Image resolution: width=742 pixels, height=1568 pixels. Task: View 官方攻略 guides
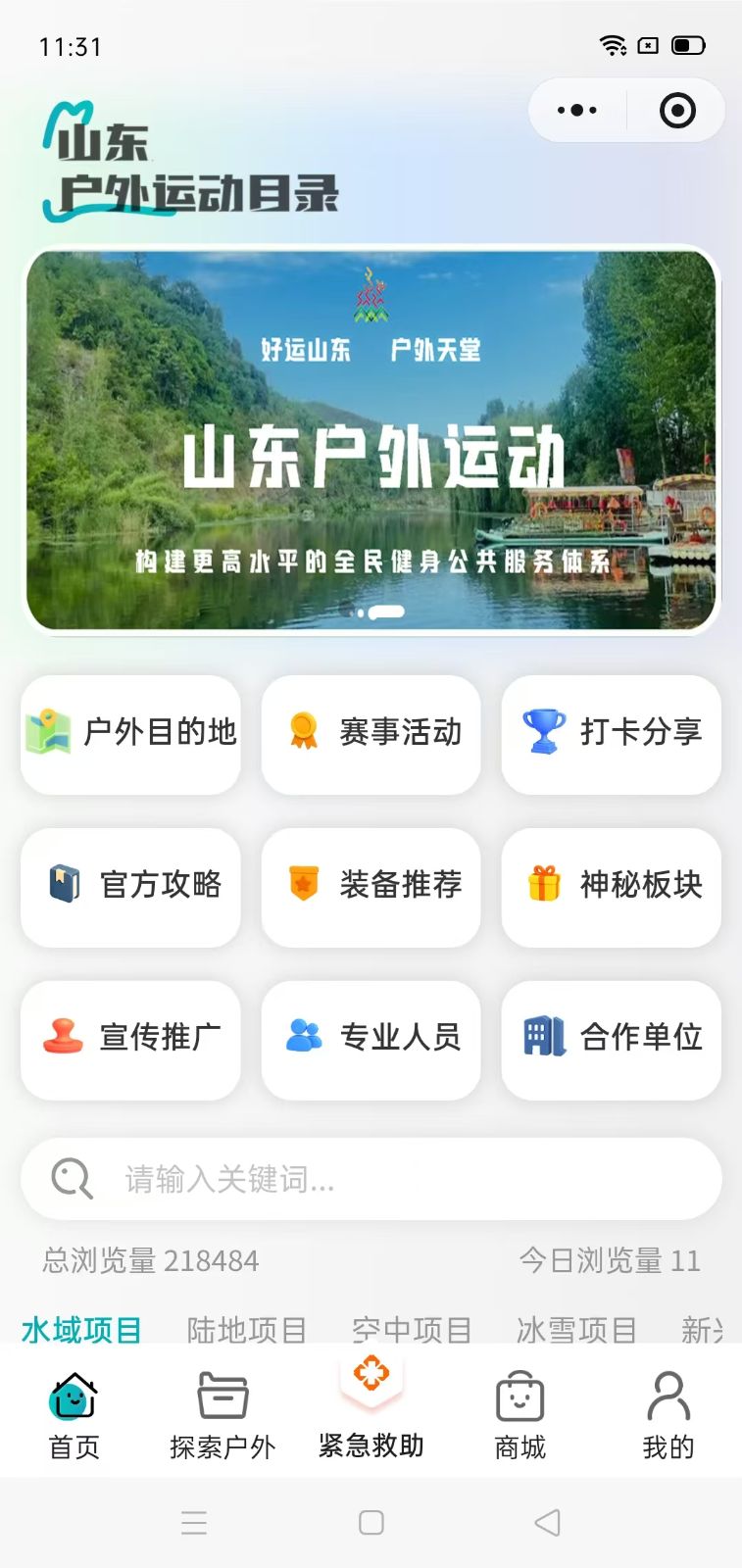tap(130, 886)
